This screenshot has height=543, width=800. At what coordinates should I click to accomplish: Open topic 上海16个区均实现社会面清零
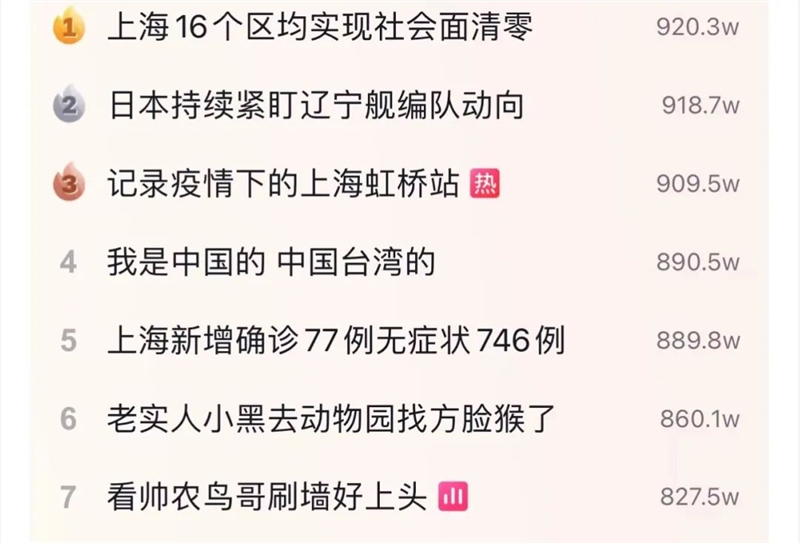tap(319, 28)
